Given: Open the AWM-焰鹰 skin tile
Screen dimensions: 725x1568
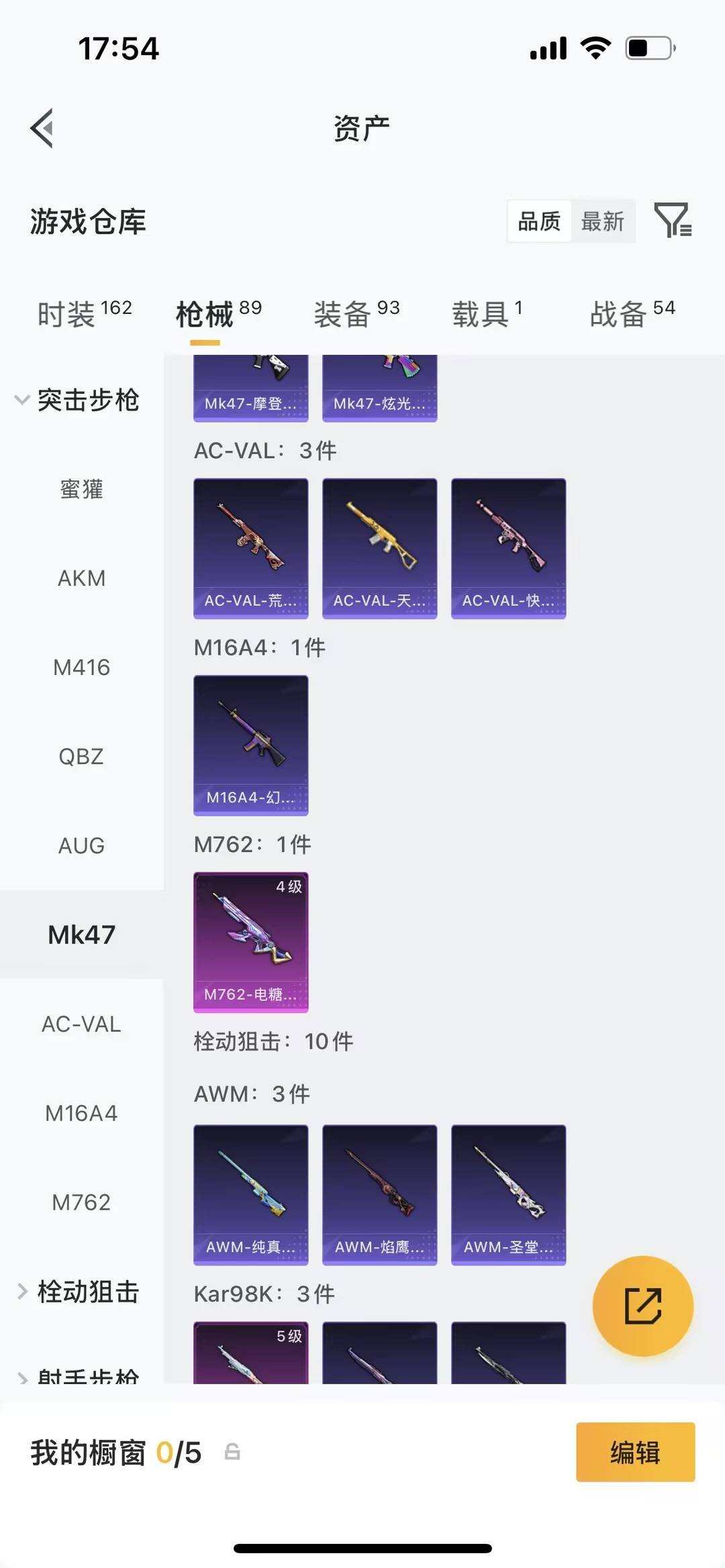Looking at the screenshot, I should click(x=380, y=1195).
